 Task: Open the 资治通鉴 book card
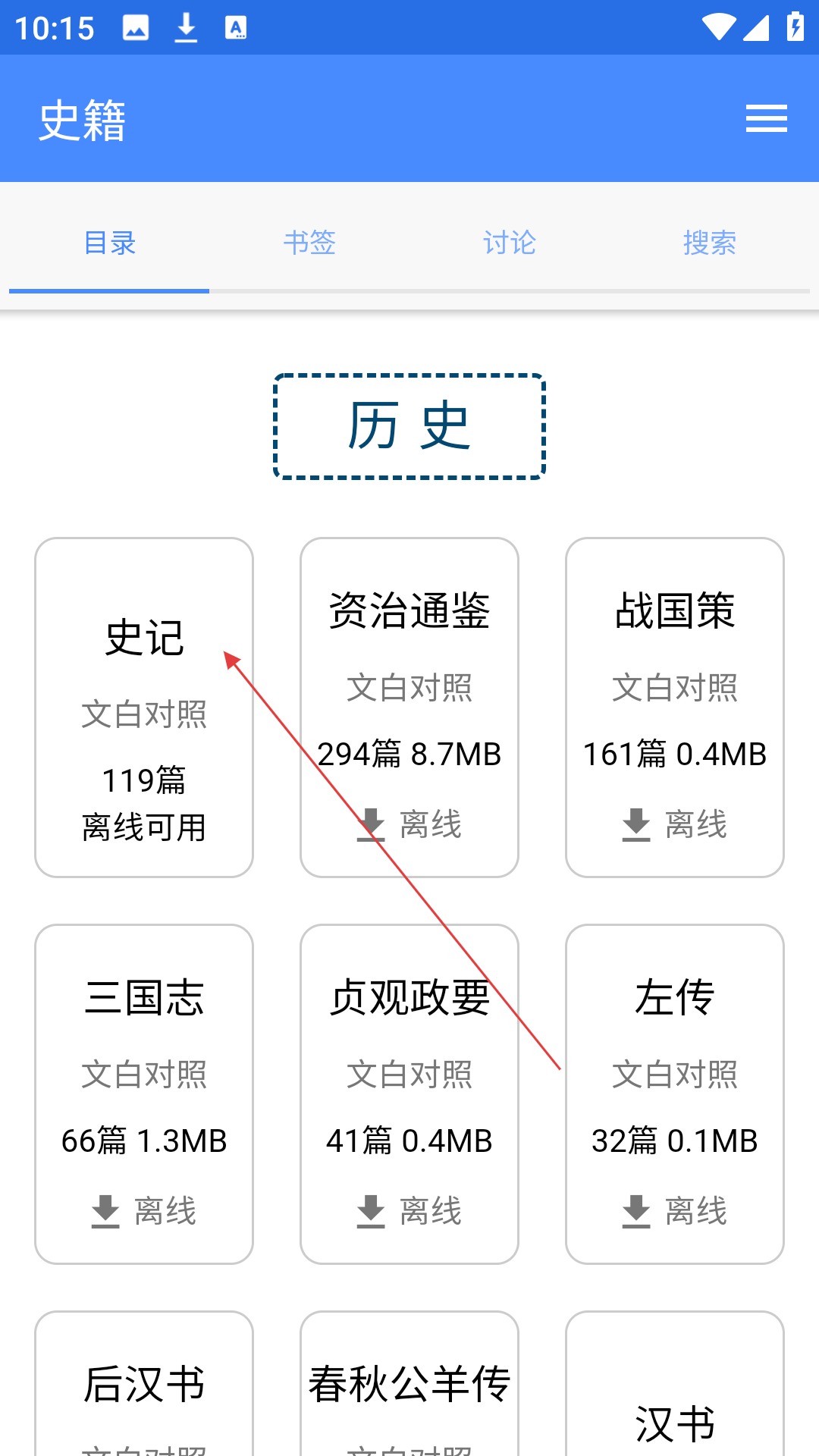tap(409, 708)
